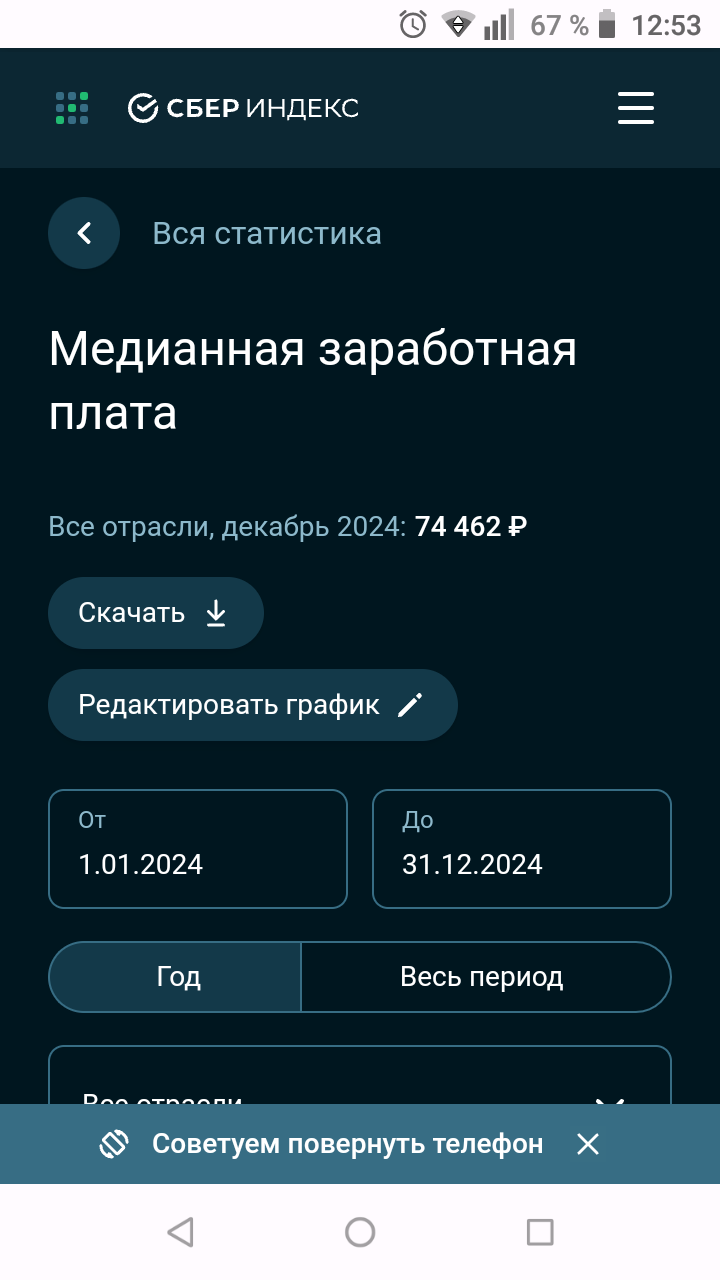Open the Sber services grid icon

[x=72, y=108]
